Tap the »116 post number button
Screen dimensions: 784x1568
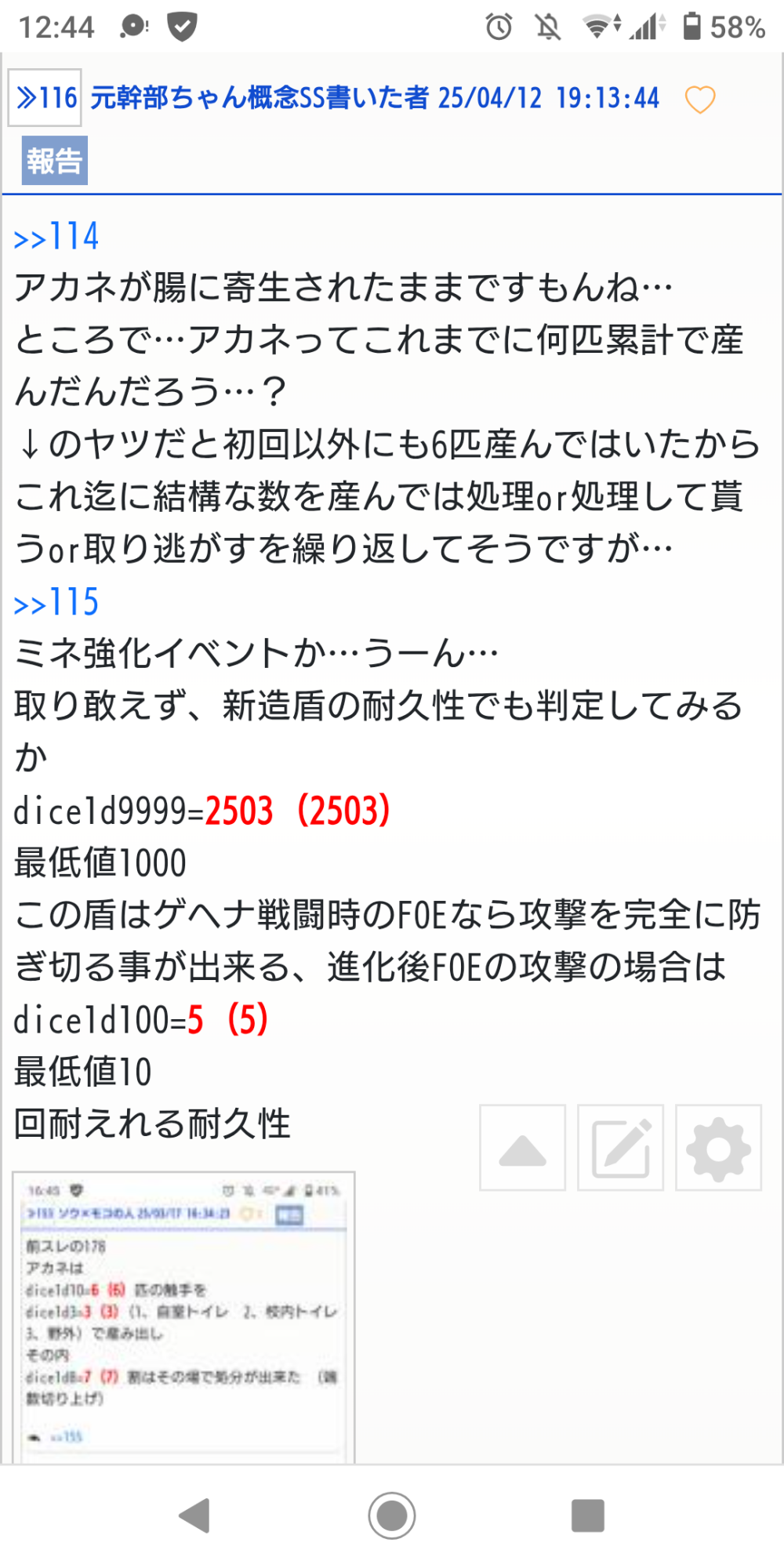(x=45, y=98)
